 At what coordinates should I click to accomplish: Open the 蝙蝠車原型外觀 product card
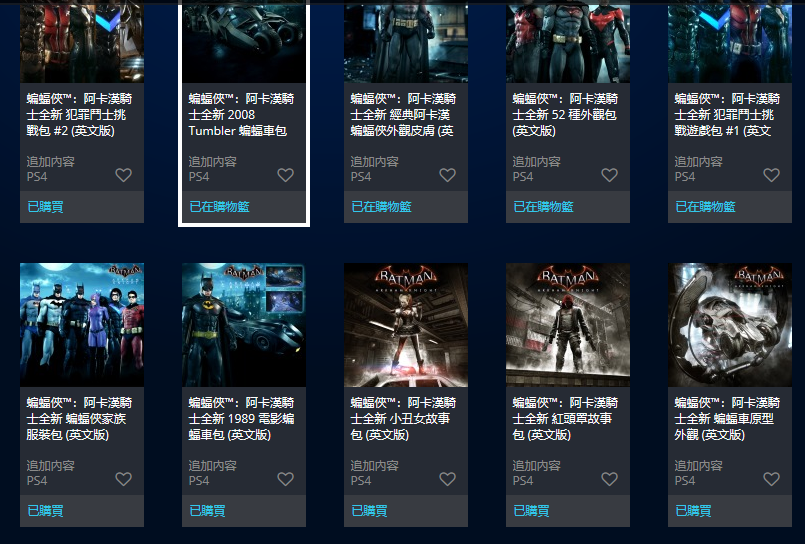point(730,325)
